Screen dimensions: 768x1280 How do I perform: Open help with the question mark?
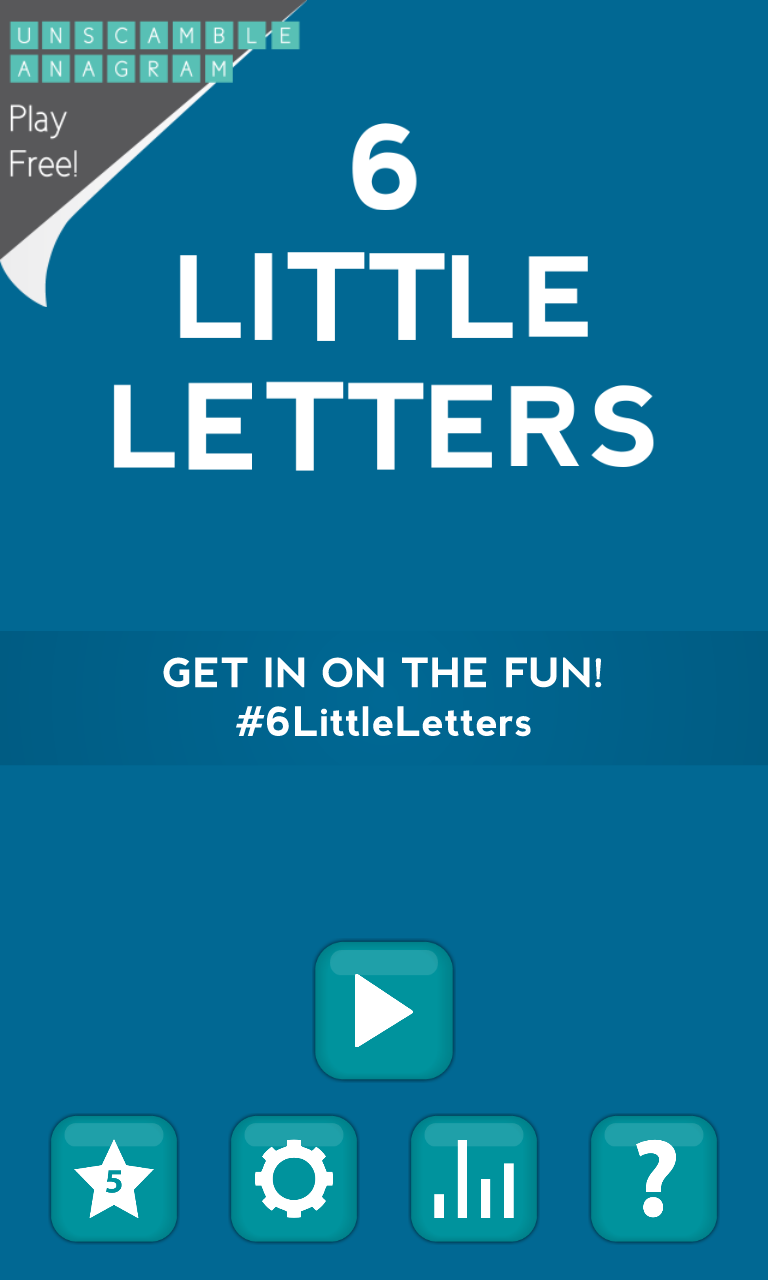(654, 1178)
